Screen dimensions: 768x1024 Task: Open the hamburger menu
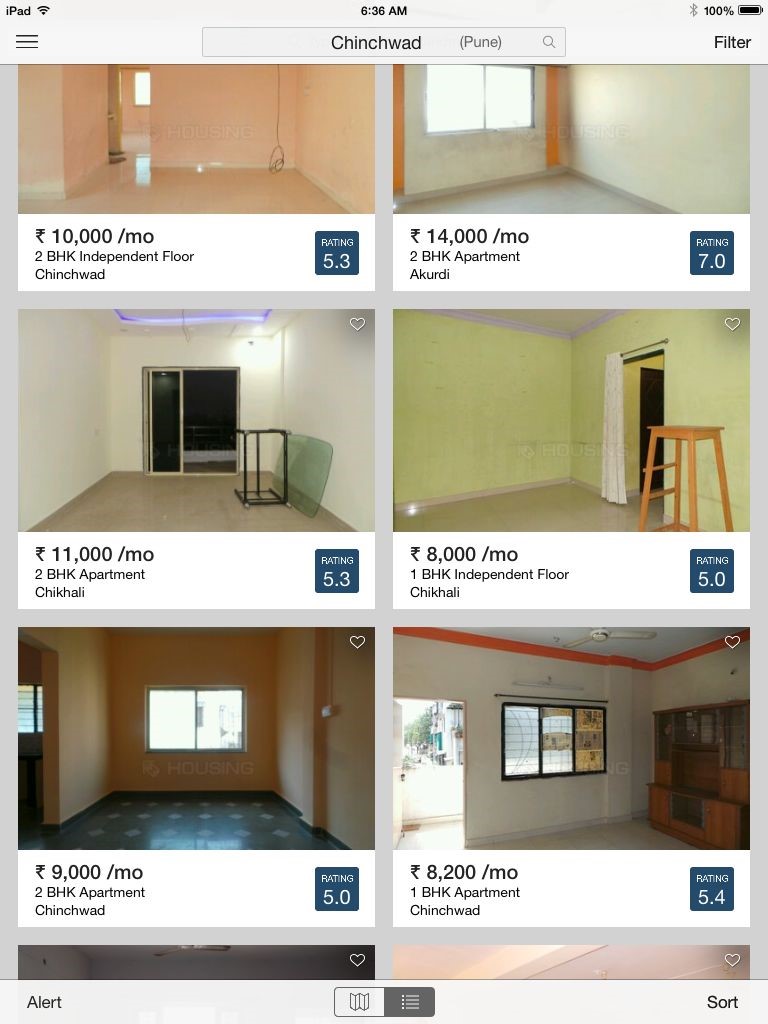pyautogui.click(x=27, y=42)
